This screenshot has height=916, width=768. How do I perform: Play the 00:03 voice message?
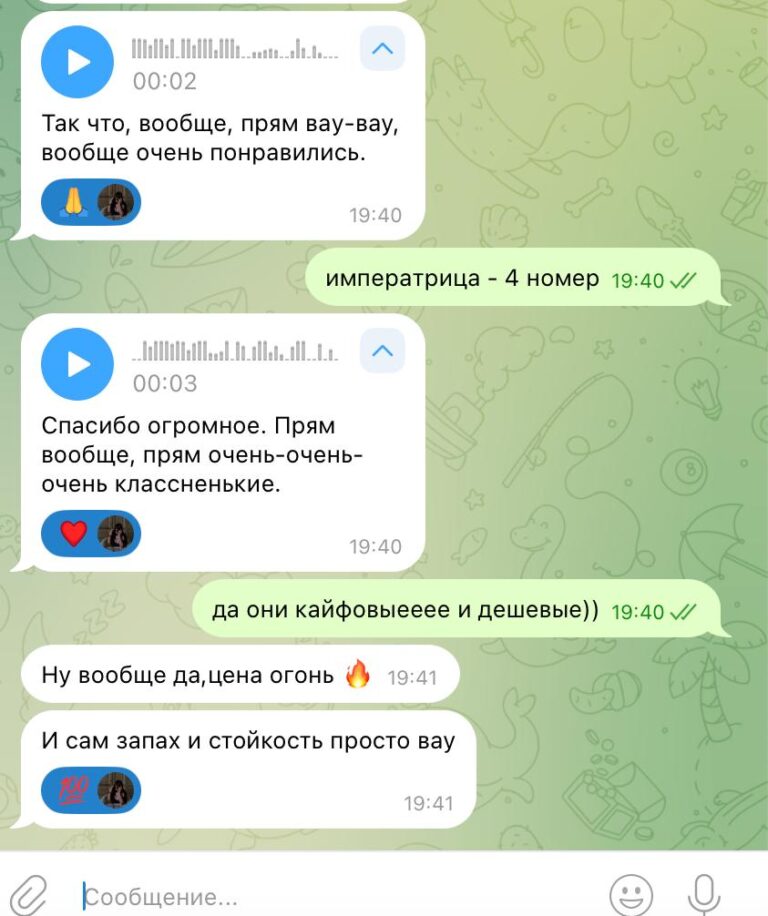point(77,364)
